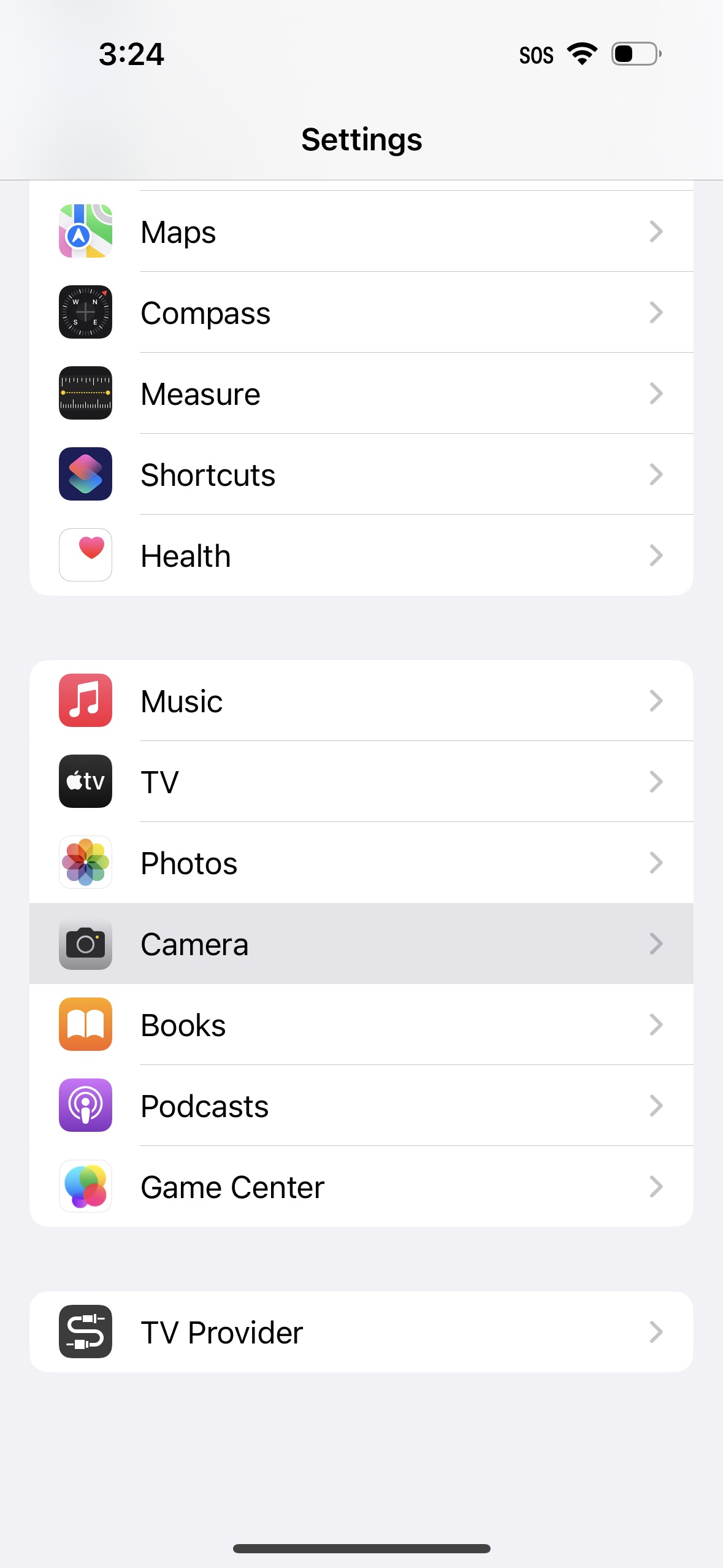Image resolution: width=723 pixels, height=1568 pixels.
Task: Open the Podcasts icon
Action: click(x=85, y=1105)
